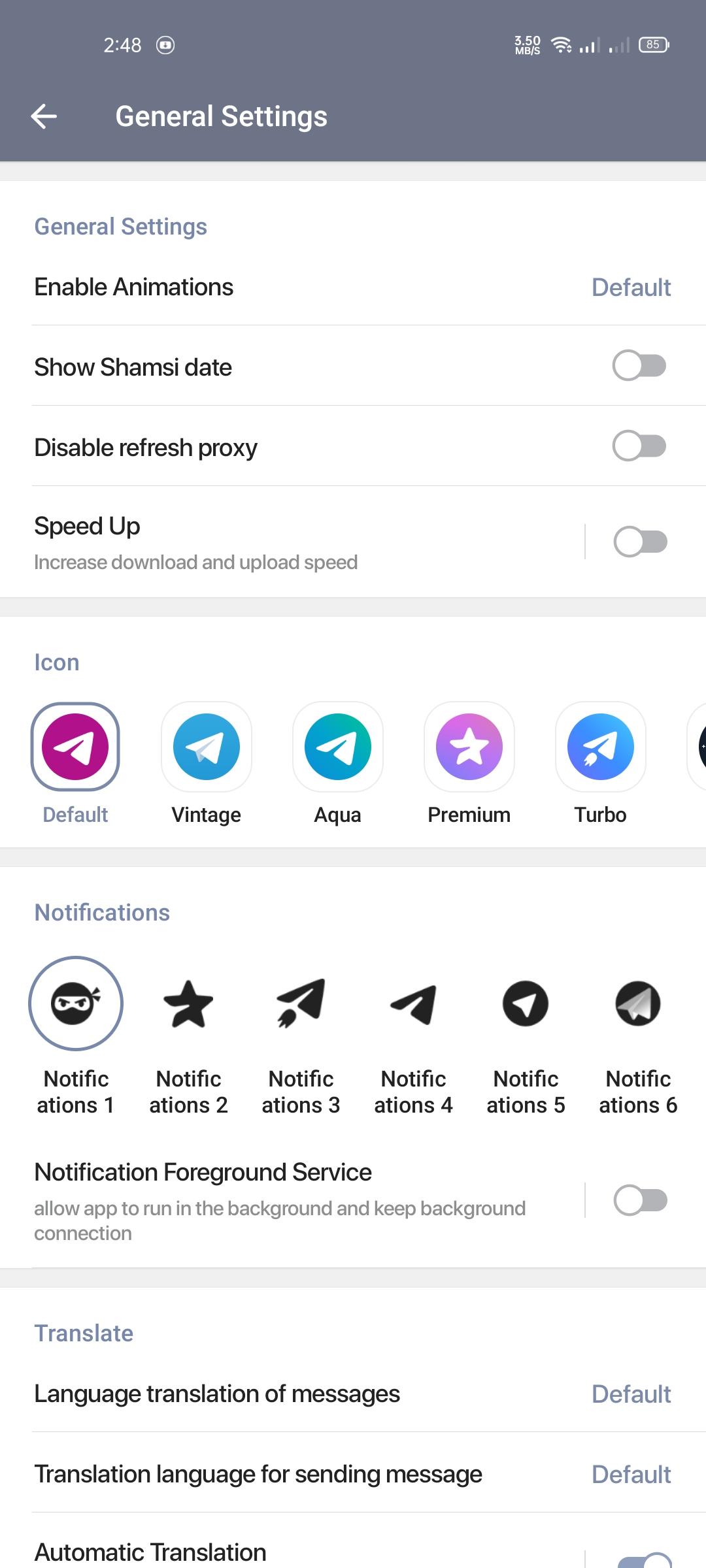Select the Premium app icon
Image resolution: width=706 pixels, height=1568 pixels.
469,747
